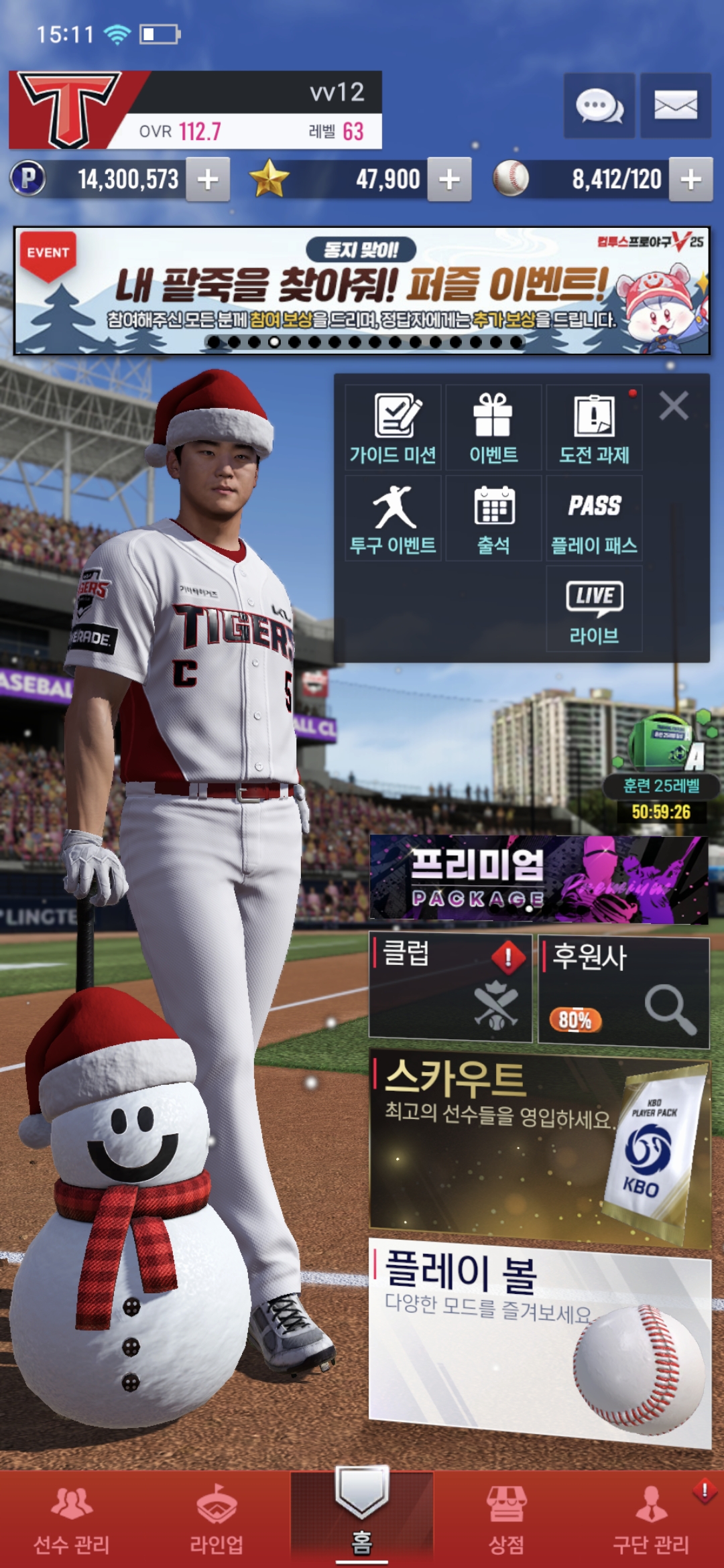Open 가이드 미션
This screenshot has width=724, height=1568.
[393, 428]
